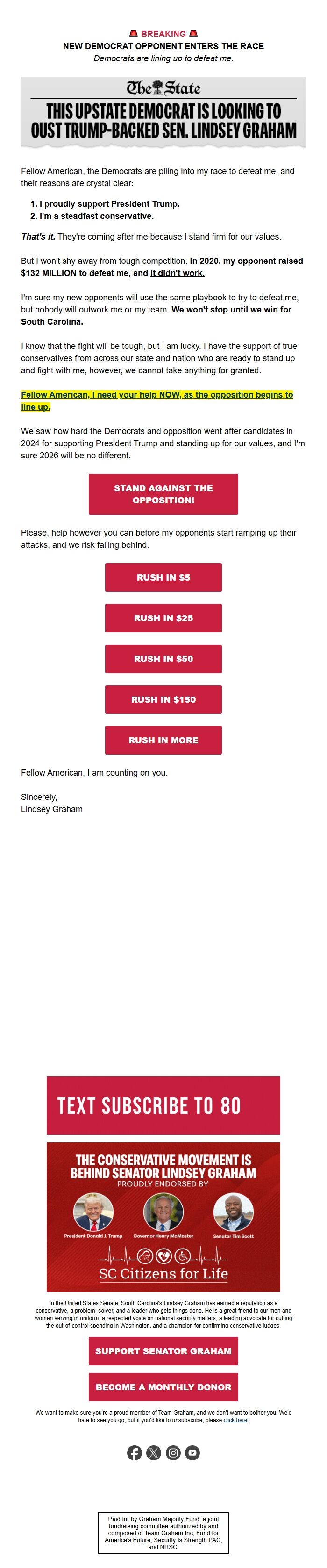This screenshot has width=327, height=1568.
Task: Select Become a Monthly Donor
Action: 163,1387
